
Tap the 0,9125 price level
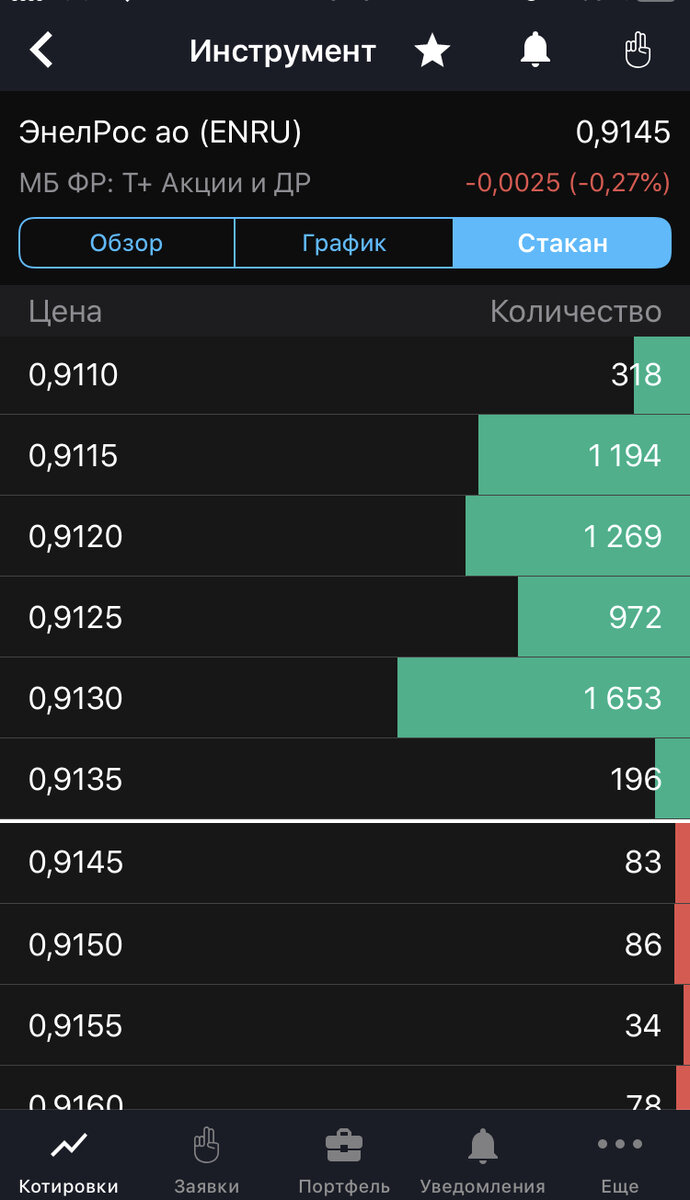pyautogui.click(x=345, y=617)
